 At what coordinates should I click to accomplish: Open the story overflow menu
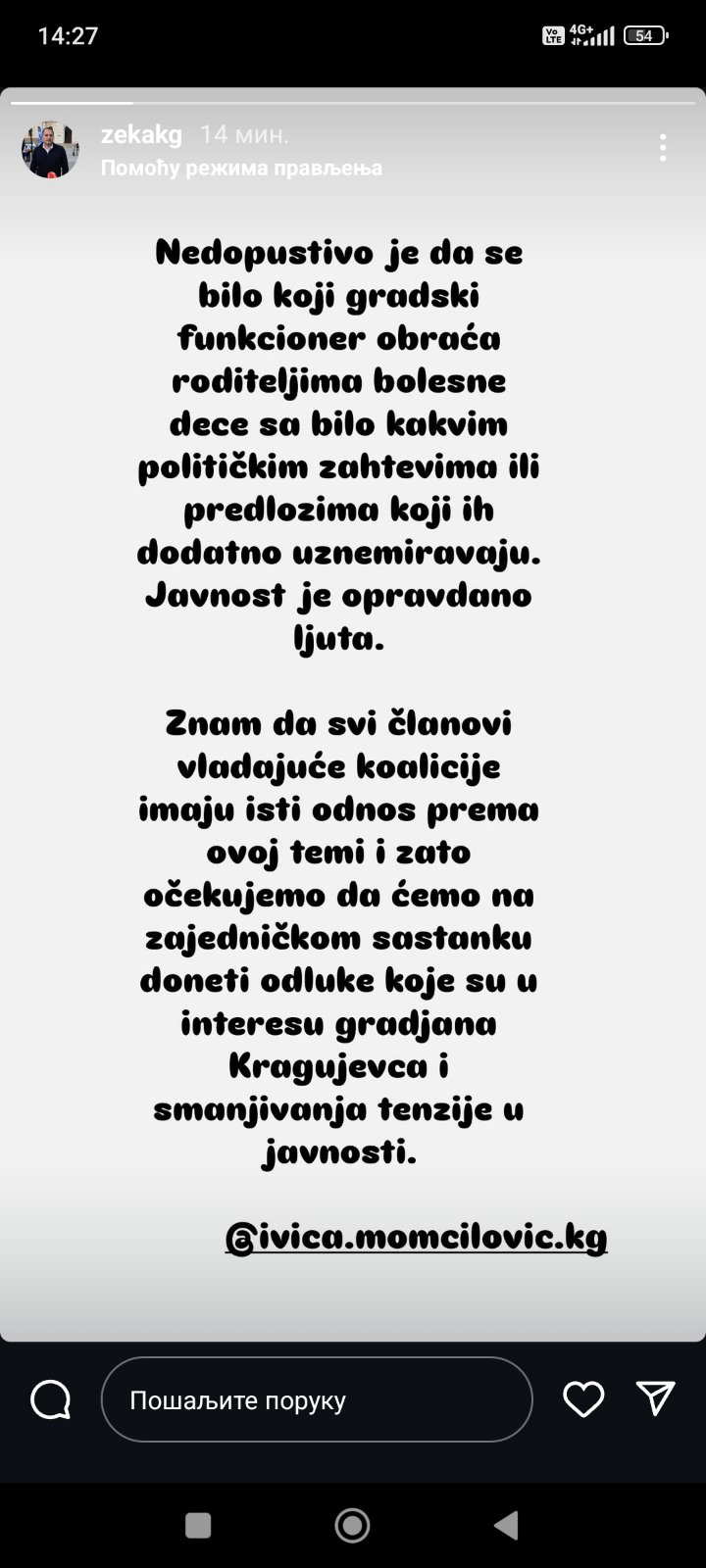coord(663,148)
